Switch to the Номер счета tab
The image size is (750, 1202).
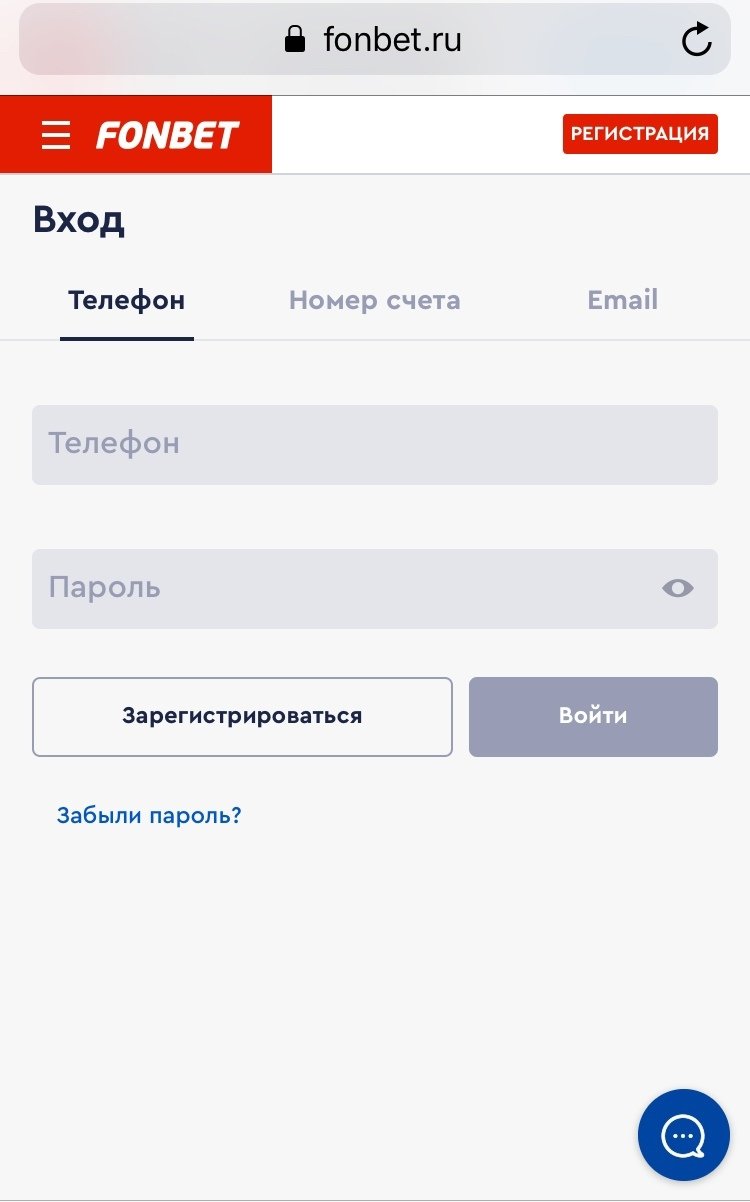(374, 300)
